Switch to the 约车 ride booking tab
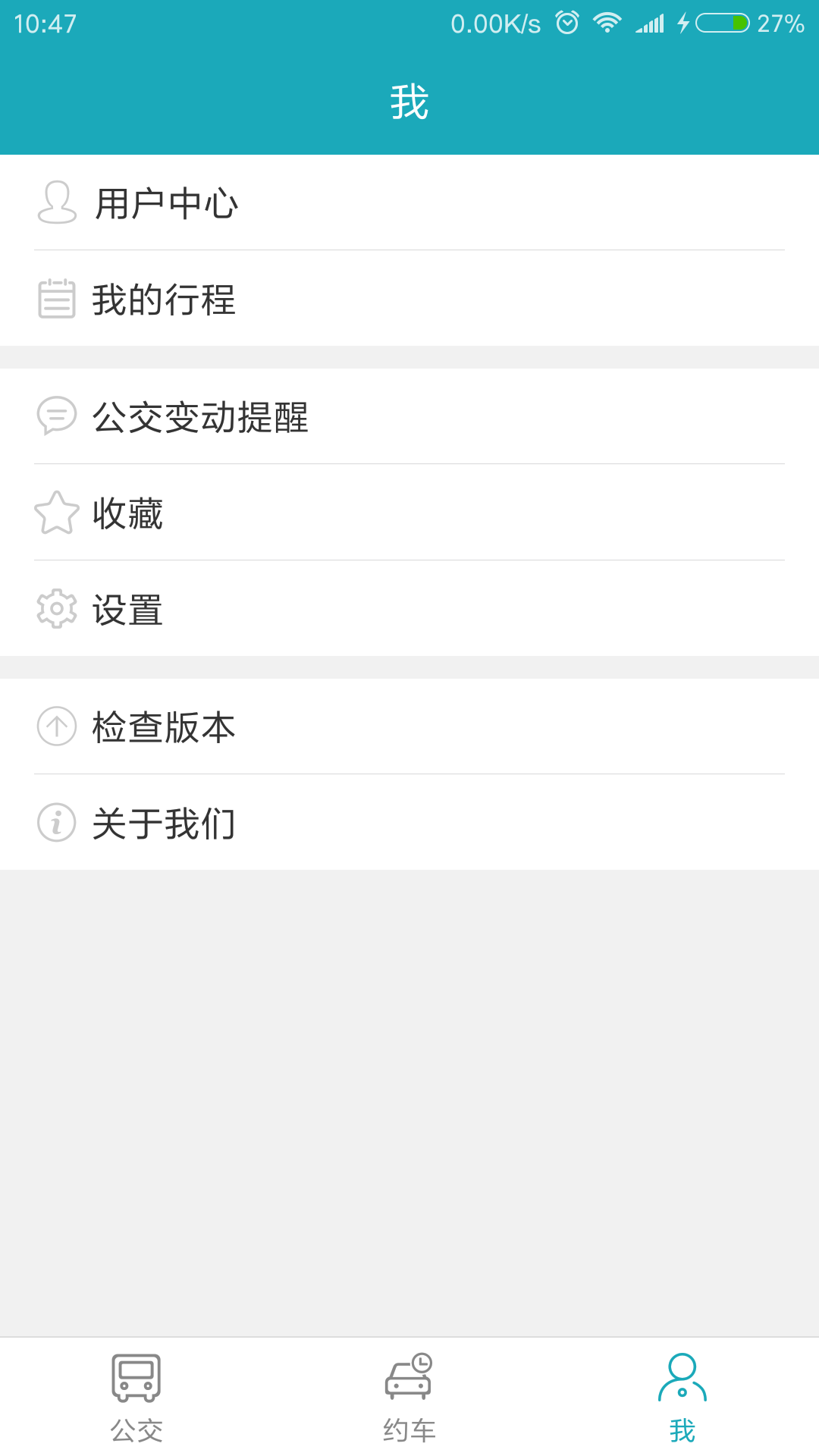Viewport: 819px width, 1456px height. pos(409,1398)
